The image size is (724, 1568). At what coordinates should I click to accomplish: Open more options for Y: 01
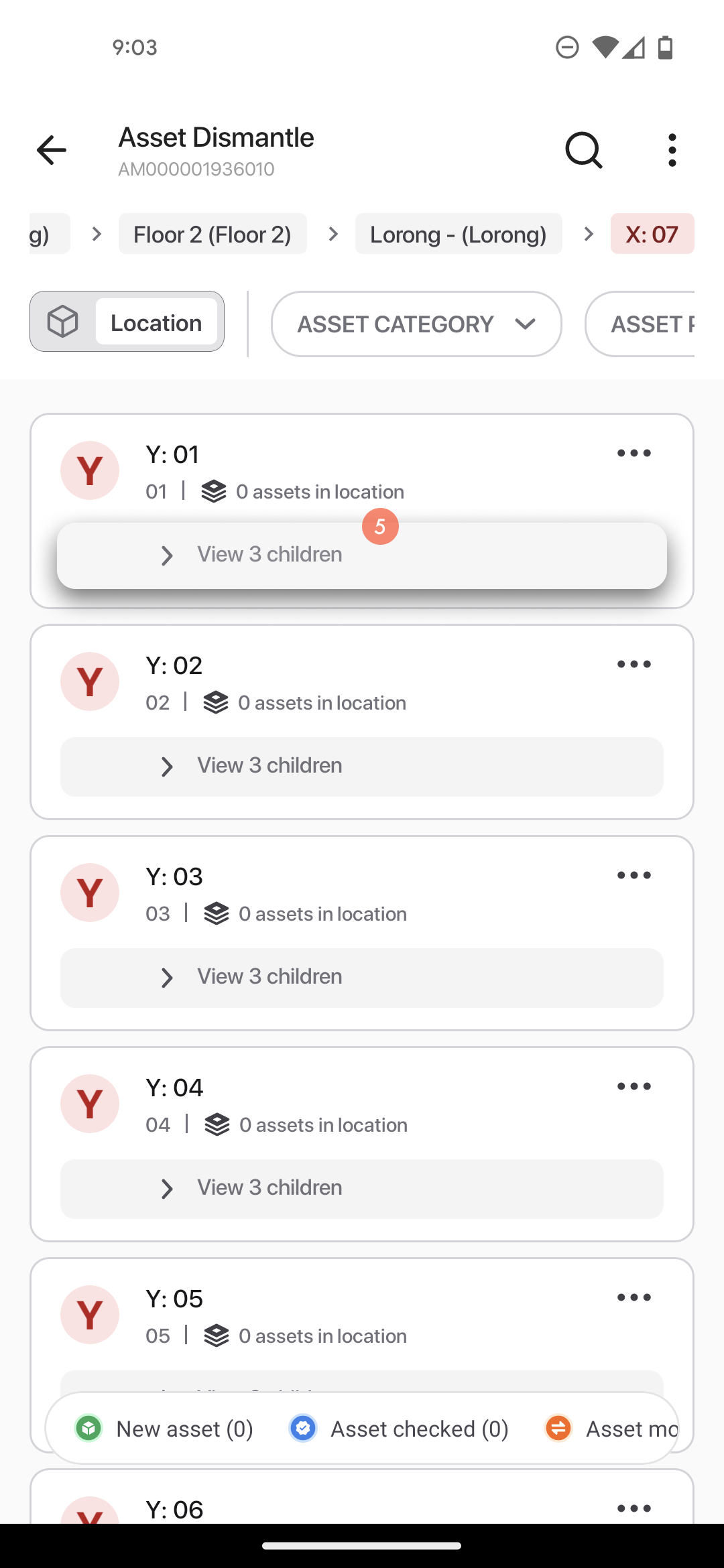[x=634, y=454]
